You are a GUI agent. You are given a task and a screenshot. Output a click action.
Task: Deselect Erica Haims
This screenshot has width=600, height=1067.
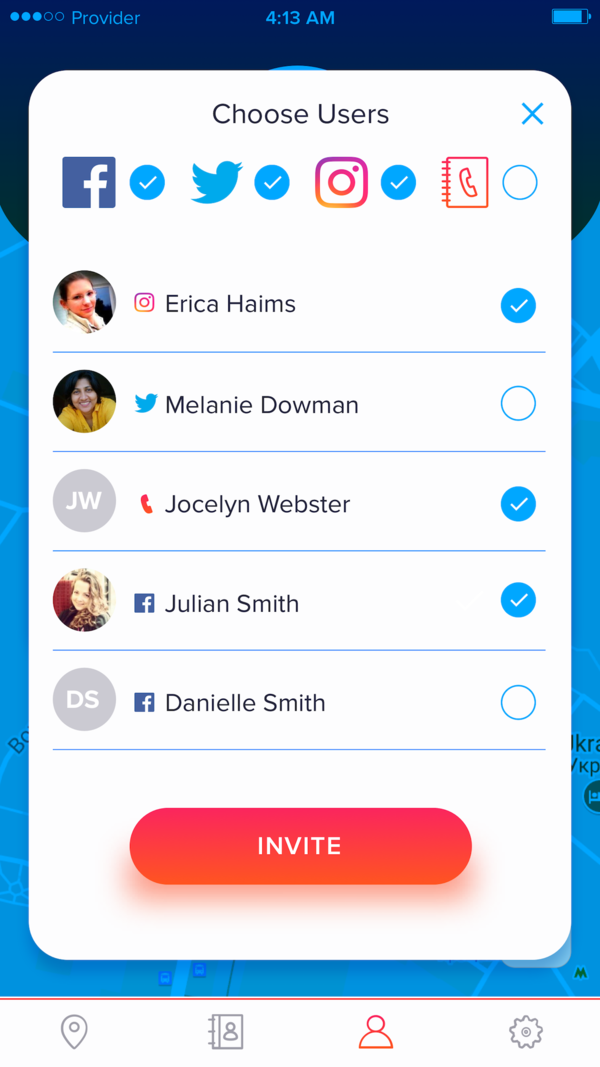(518, 306)
